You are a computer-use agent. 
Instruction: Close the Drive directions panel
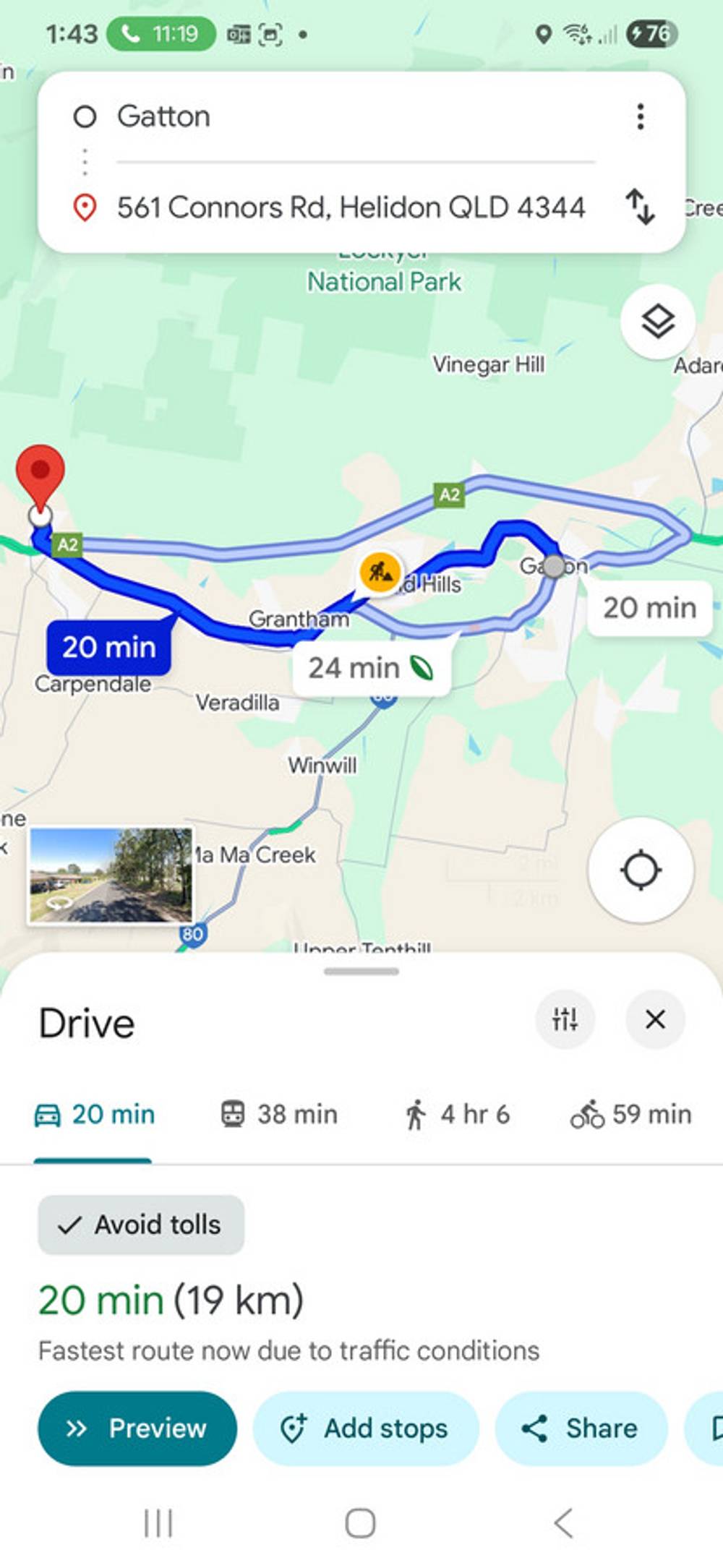coord(655,1019)
